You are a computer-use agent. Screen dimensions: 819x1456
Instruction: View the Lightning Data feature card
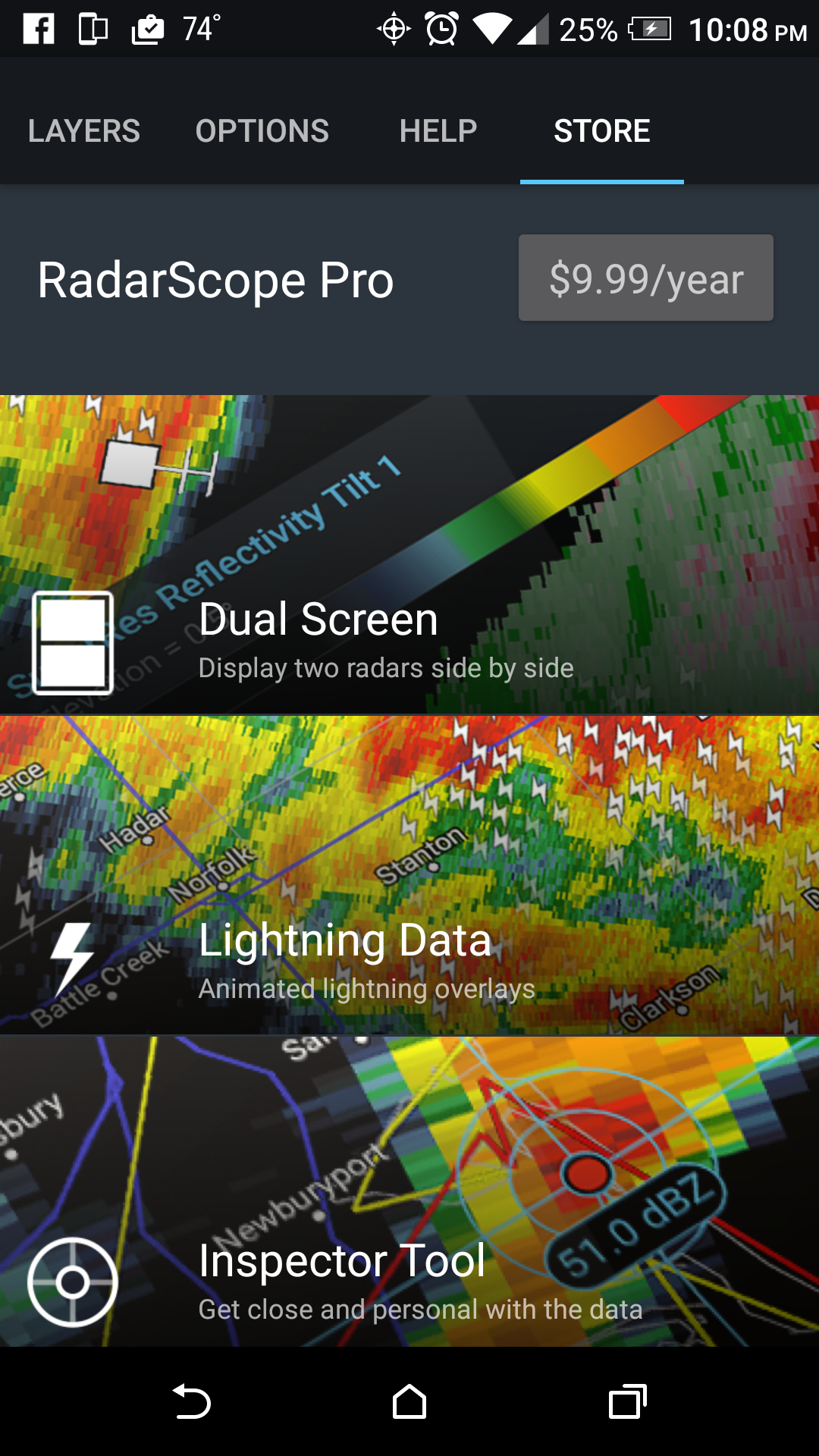[409, 876]
